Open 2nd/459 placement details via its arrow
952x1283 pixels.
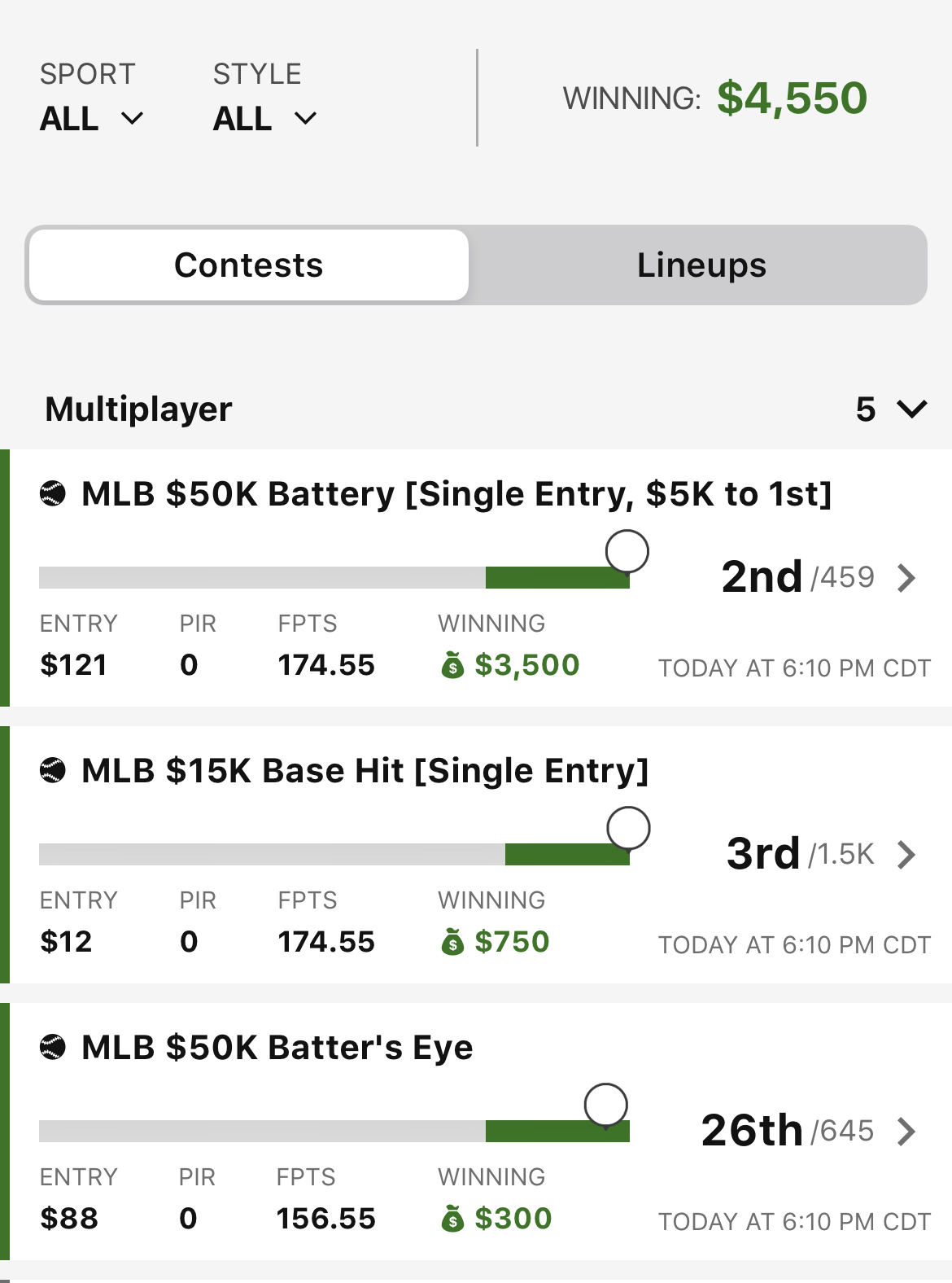[x=906, y=578]
